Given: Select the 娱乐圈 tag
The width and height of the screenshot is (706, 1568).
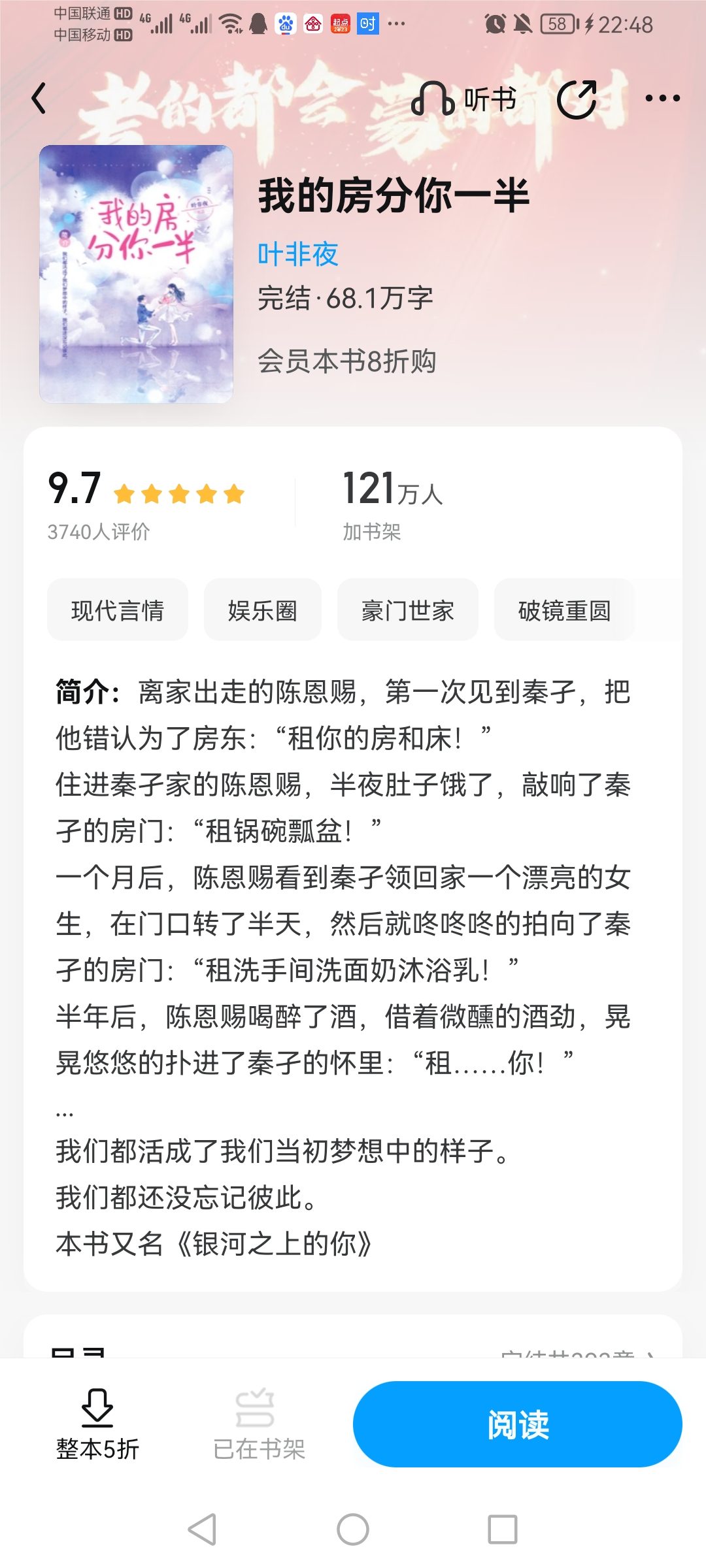Looking at the screenshot, I should [263, 610].
